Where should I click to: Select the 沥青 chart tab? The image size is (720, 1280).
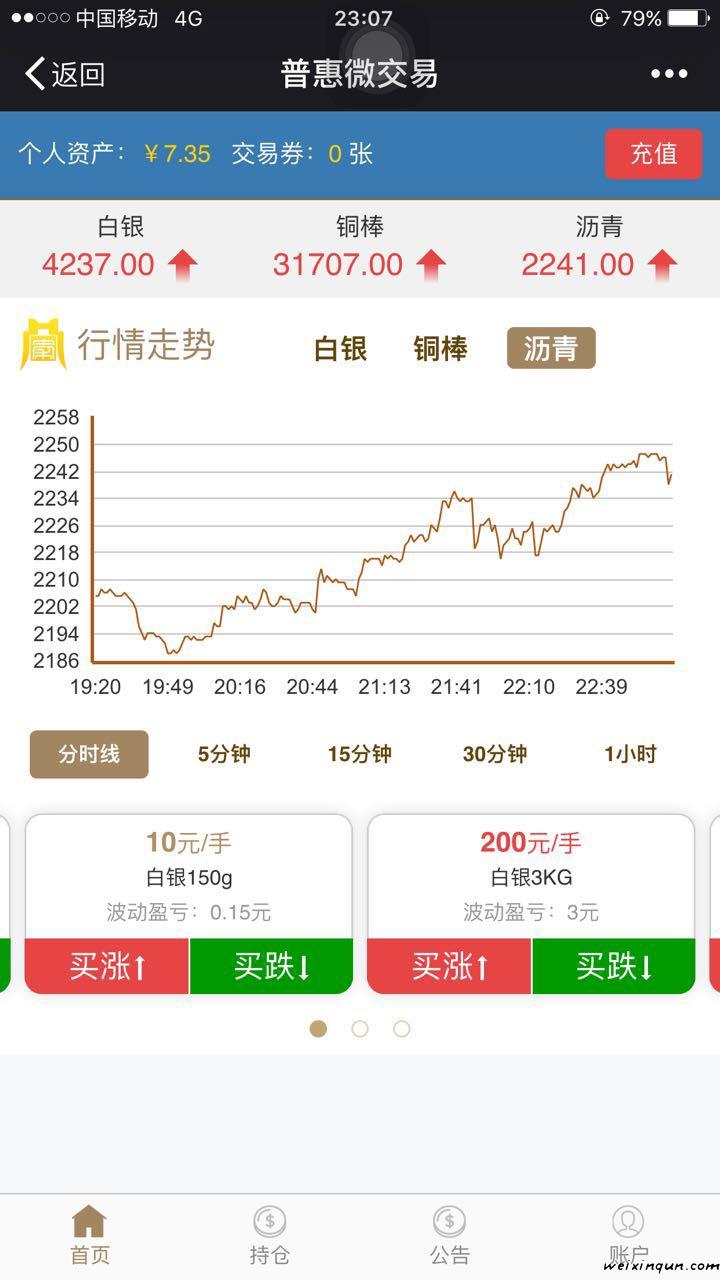pyautogui.click(x=551, y=349)
